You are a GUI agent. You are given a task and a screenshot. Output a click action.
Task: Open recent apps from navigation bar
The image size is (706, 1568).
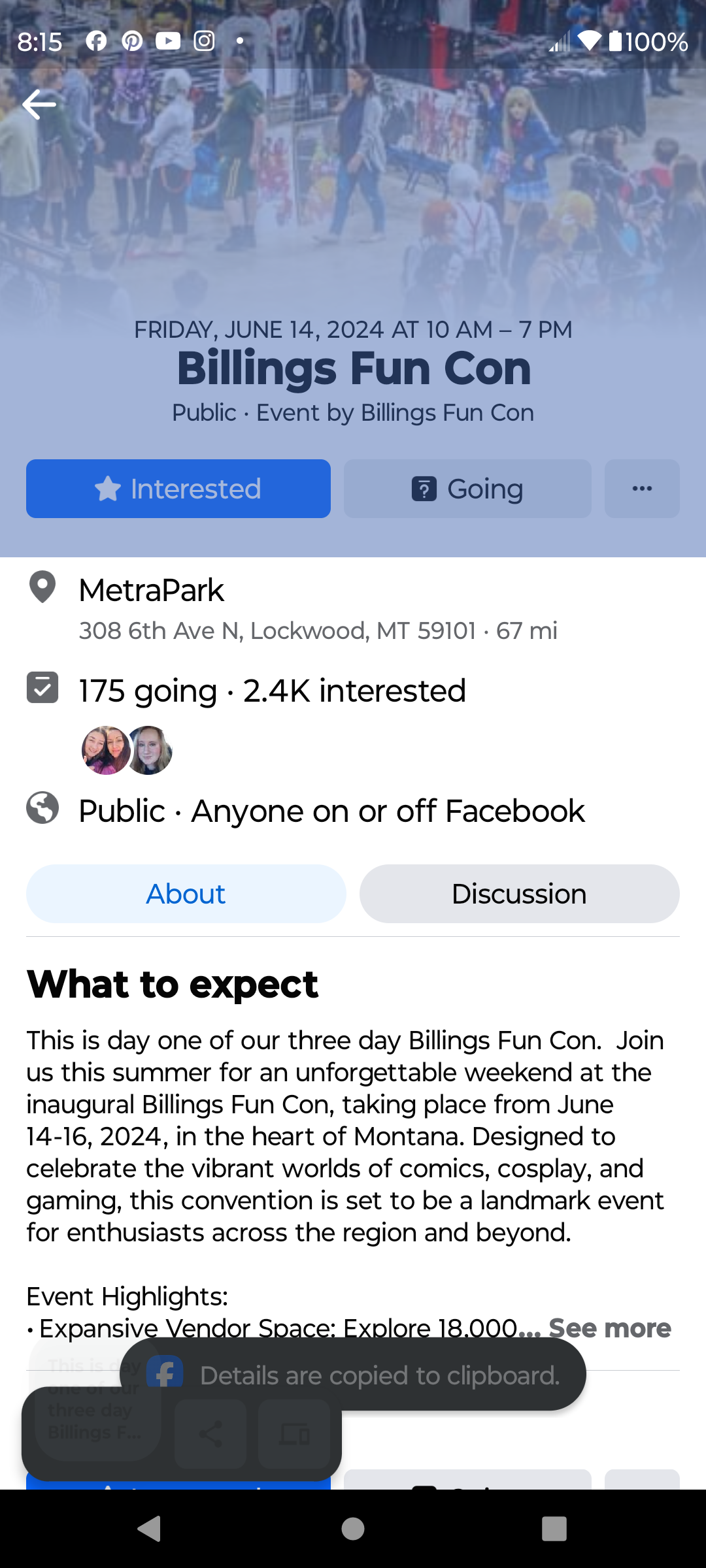point(554,1529)
